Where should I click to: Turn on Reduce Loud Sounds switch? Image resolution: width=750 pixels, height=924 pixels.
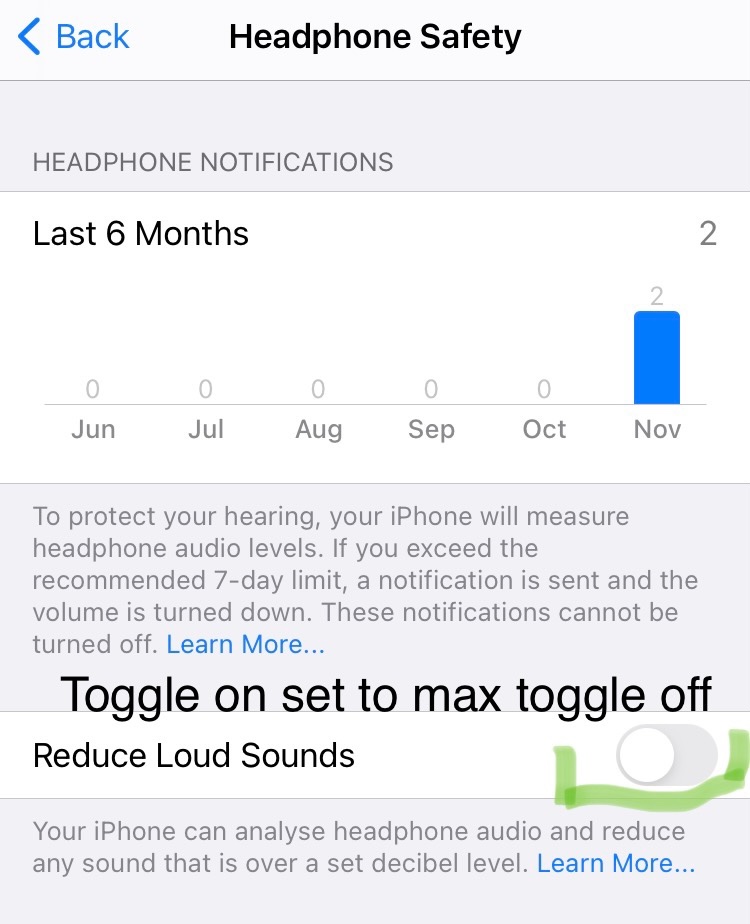(x=666, y=755)
